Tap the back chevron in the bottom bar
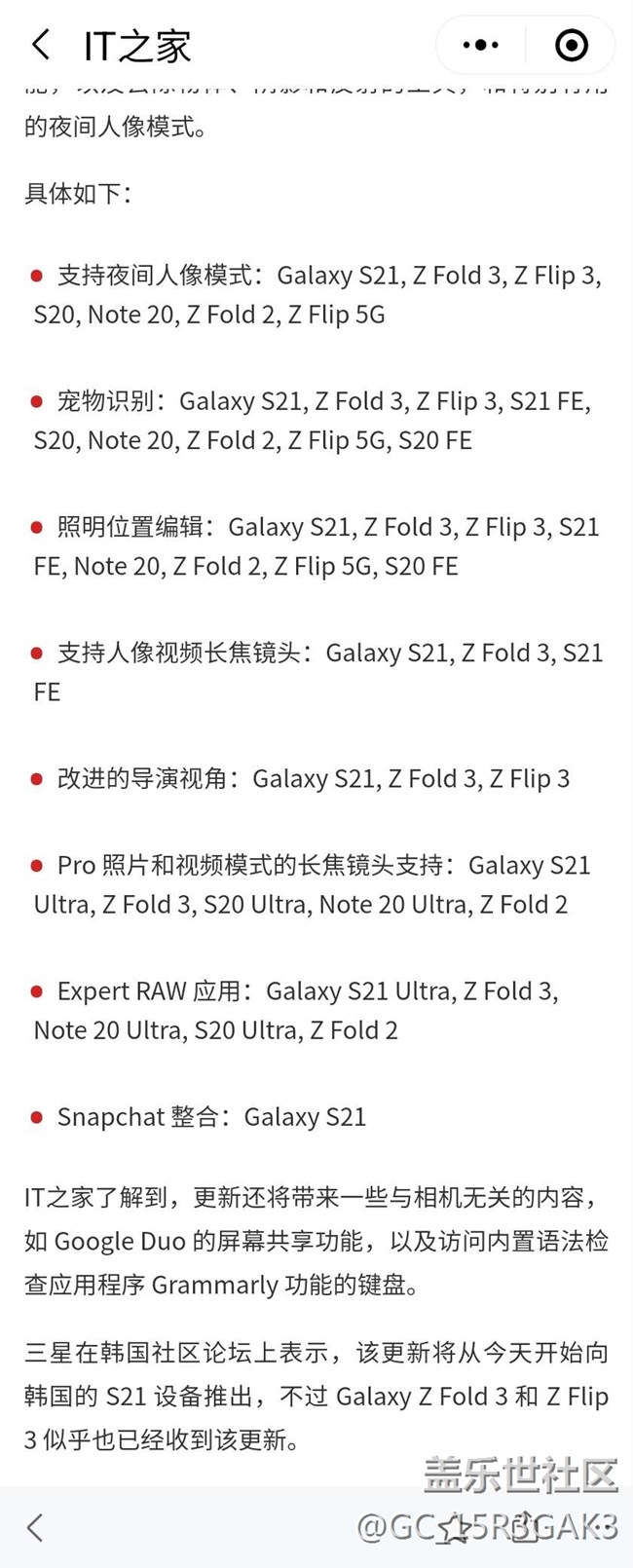 [35, 1527]
